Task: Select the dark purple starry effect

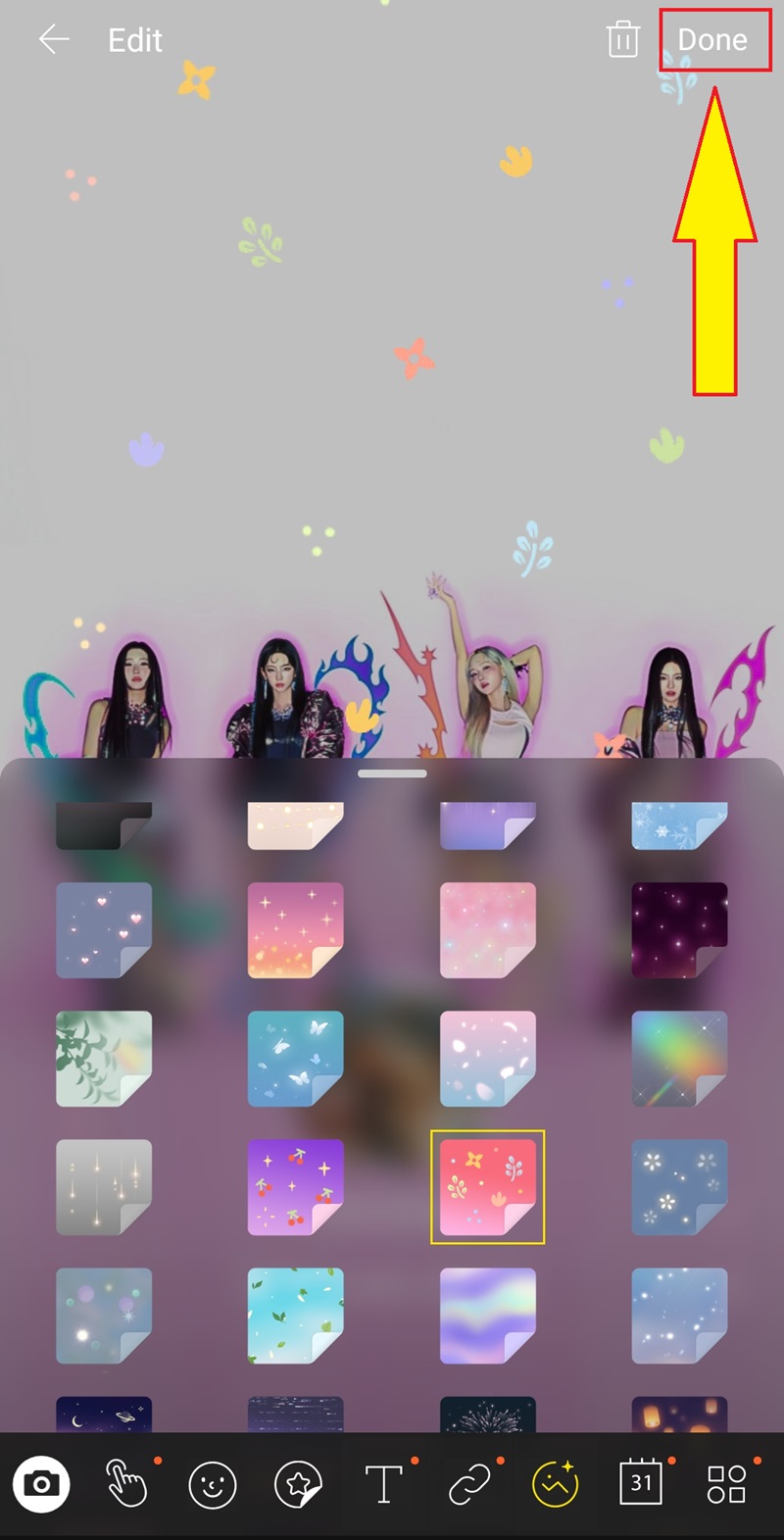Action: pos(679,930)
